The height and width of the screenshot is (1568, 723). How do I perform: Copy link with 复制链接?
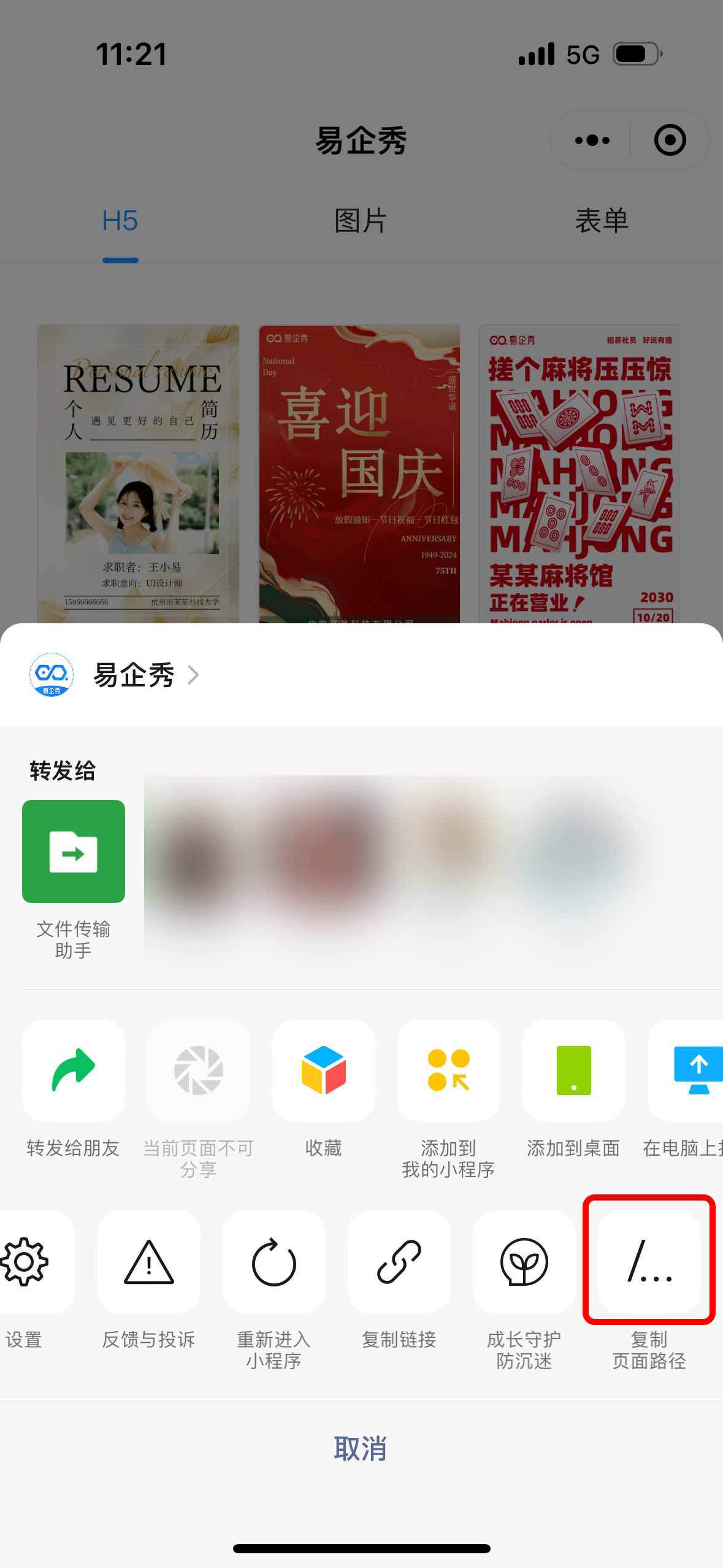pyautogui.click(x=399, y=1262)
